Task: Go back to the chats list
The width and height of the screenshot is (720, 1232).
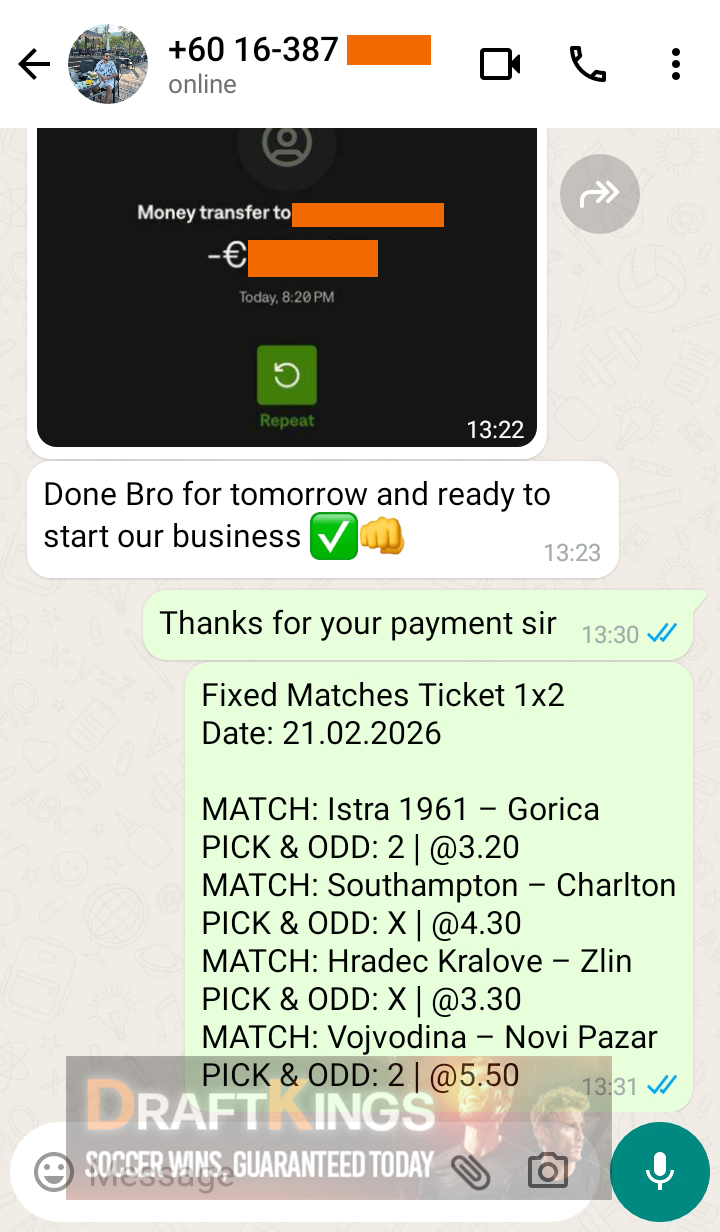Action: [x=34, y=65]
